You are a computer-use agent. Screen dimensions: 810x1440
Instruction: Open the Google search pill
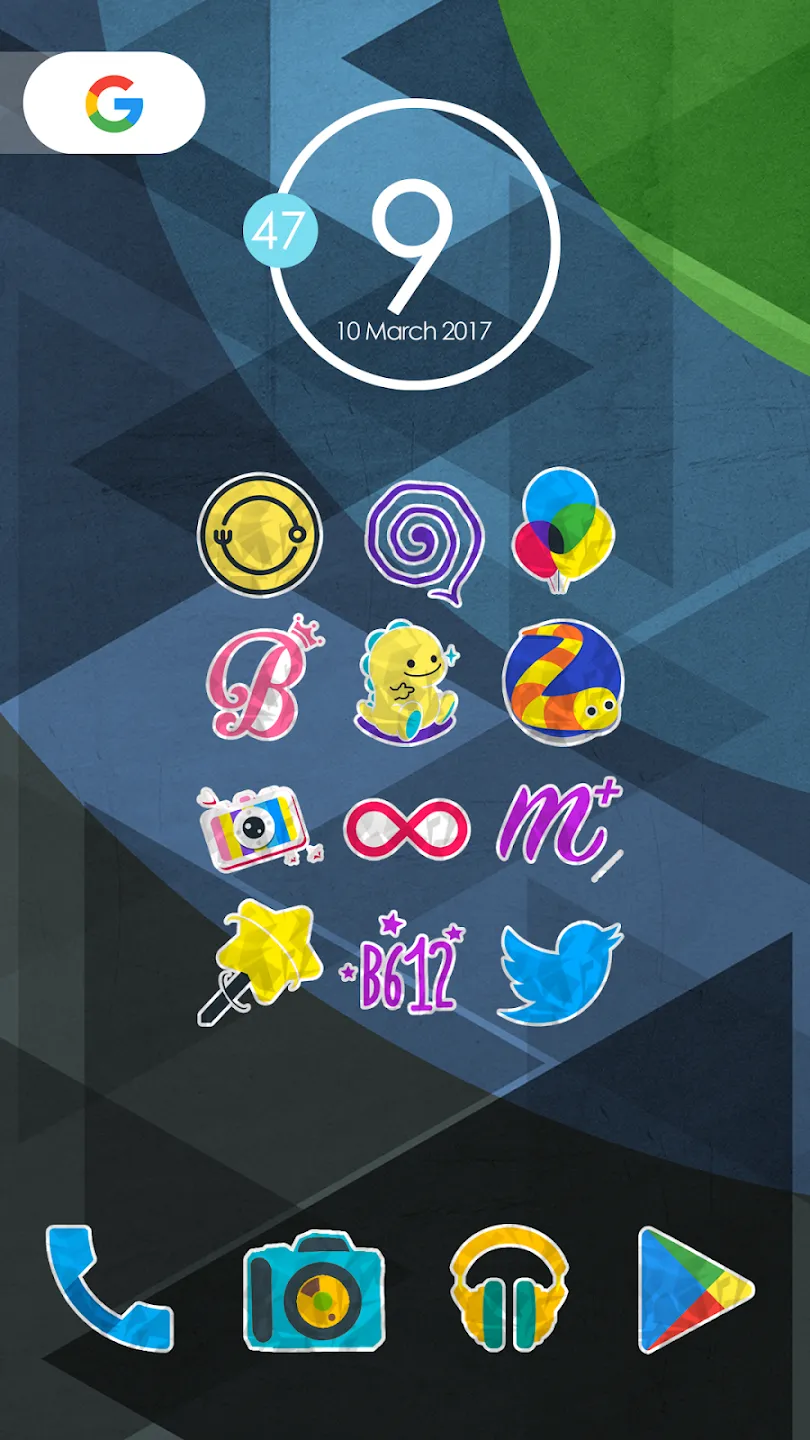tap(114, 103)
